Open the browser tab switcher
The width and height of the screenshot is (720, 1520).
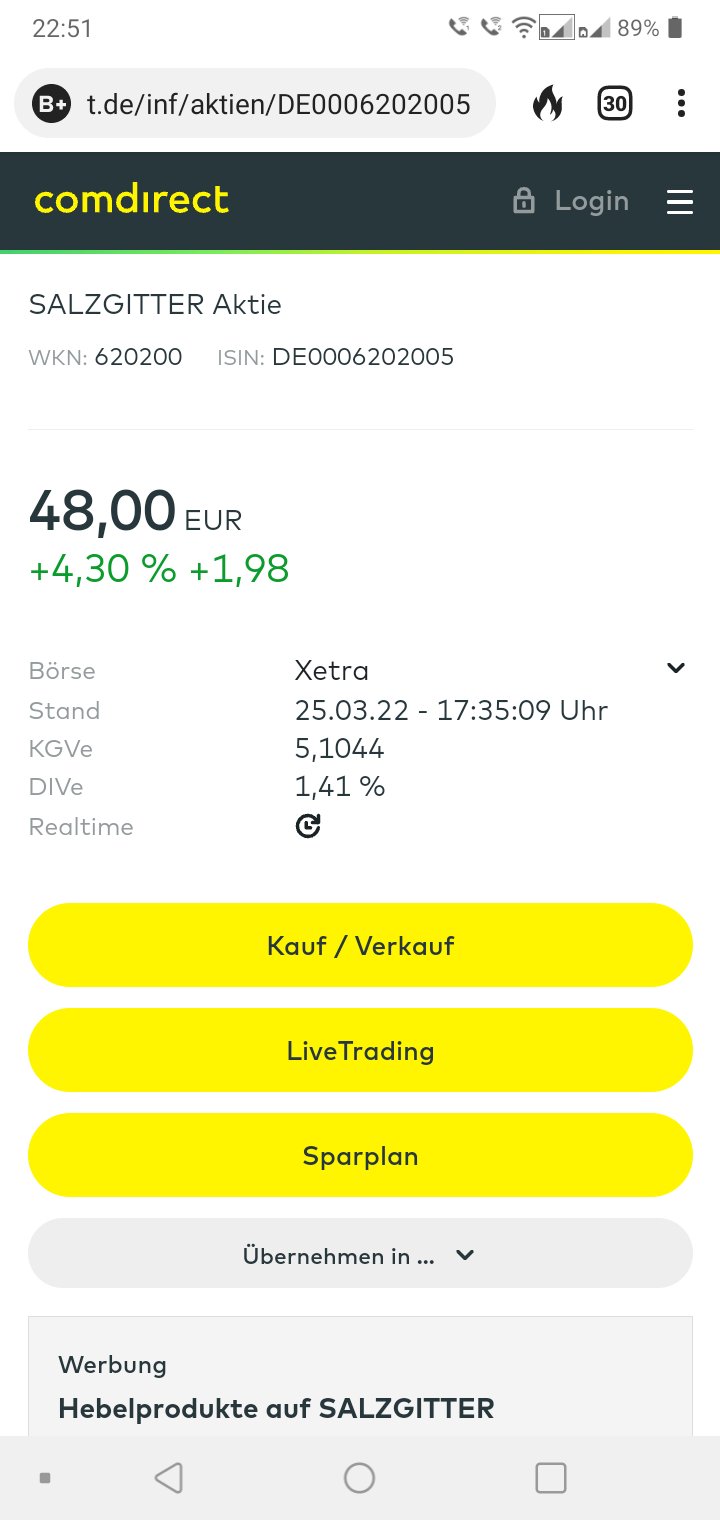click(615, 103)
